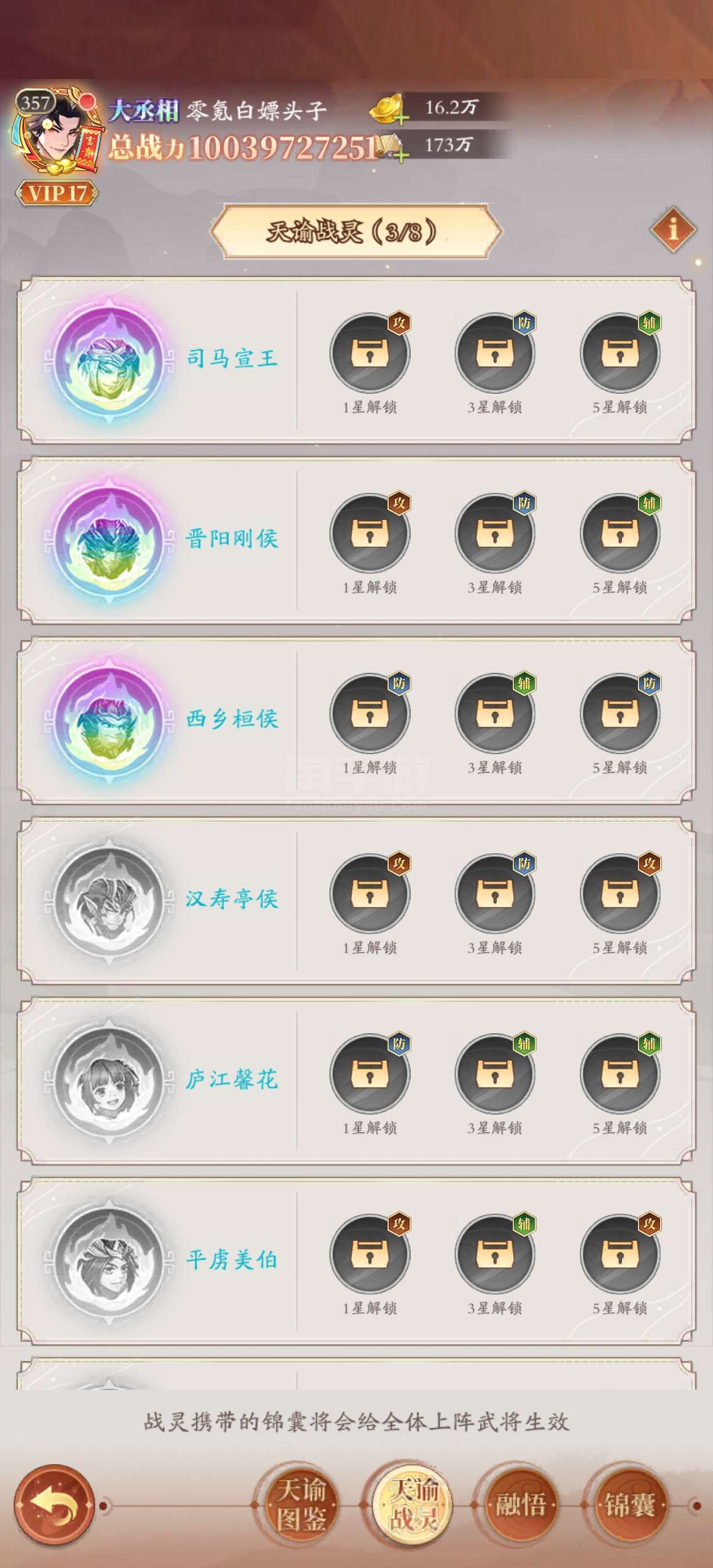
Task: Open the info icon beside 天谕战灵
Action: (673, 230)
